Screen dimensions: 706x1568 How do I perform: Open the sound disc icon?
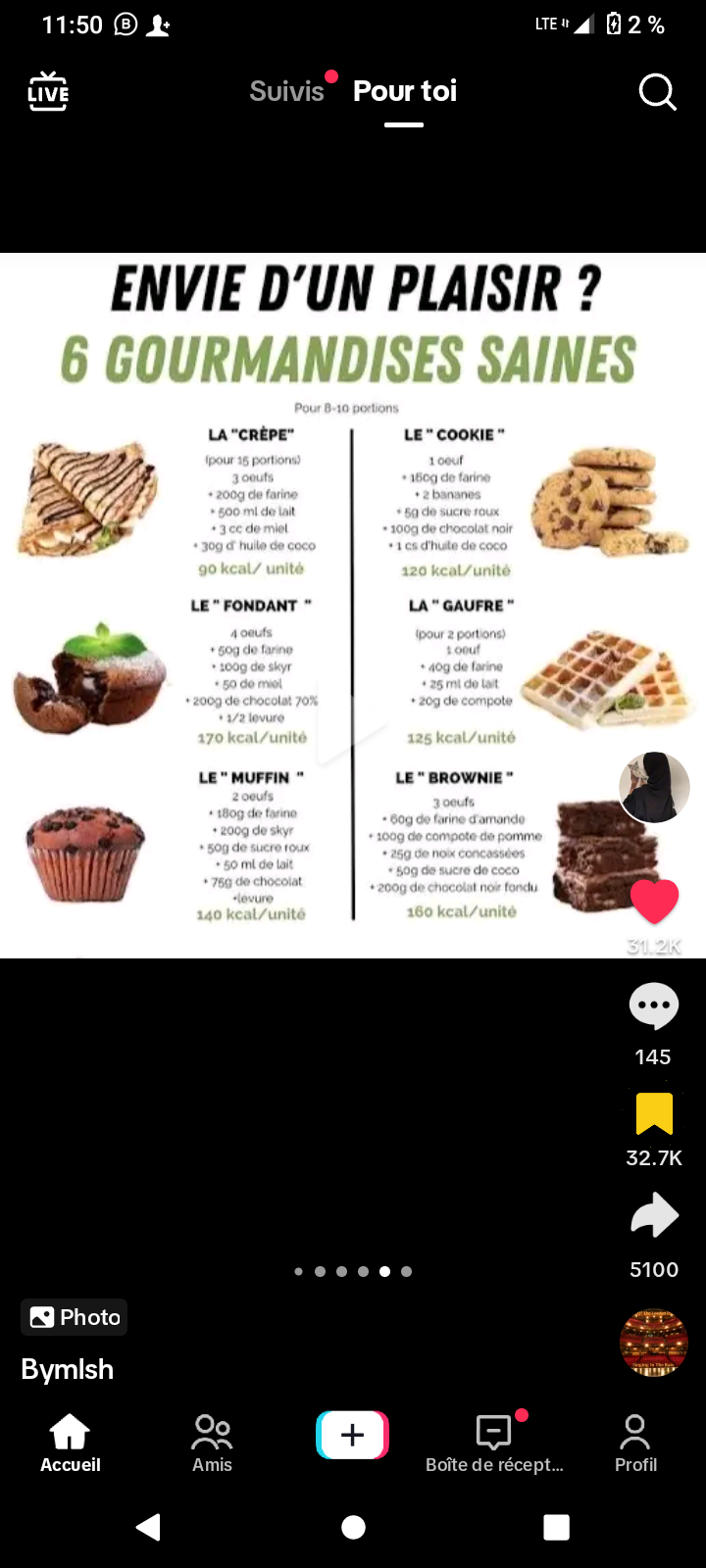[x=654, y=1343]
